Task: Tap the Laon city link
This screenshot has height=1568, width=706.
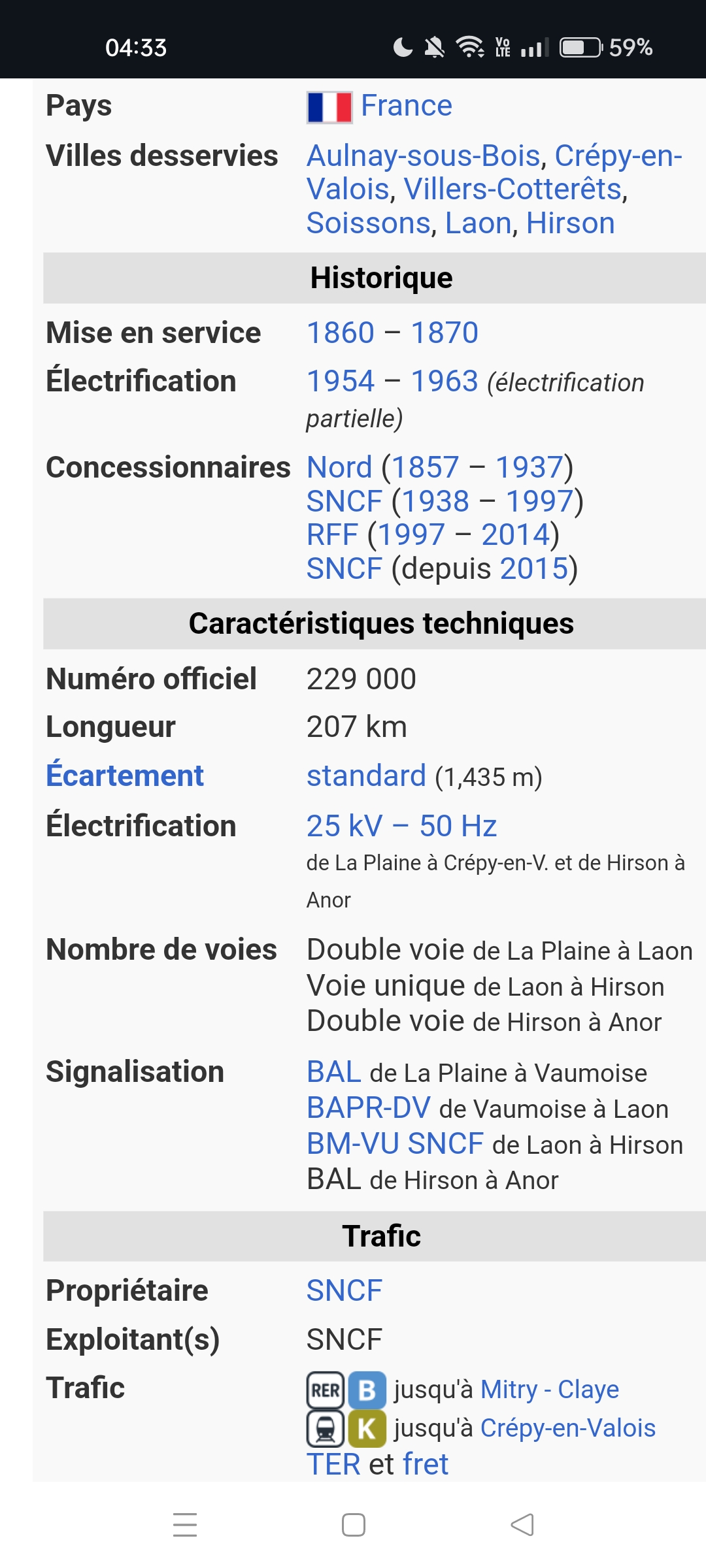Action: tap(478, 223)
